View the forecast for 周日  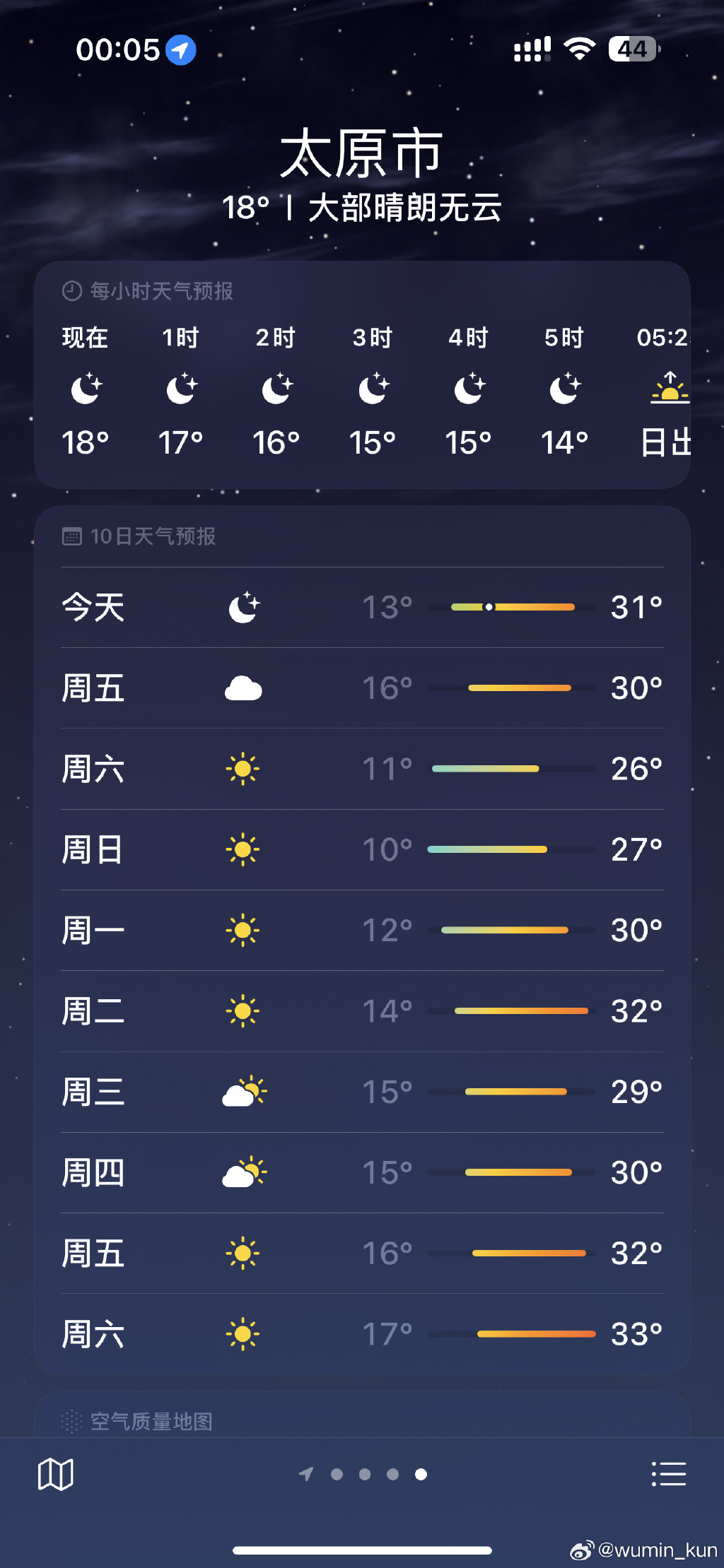coord(362,850)
